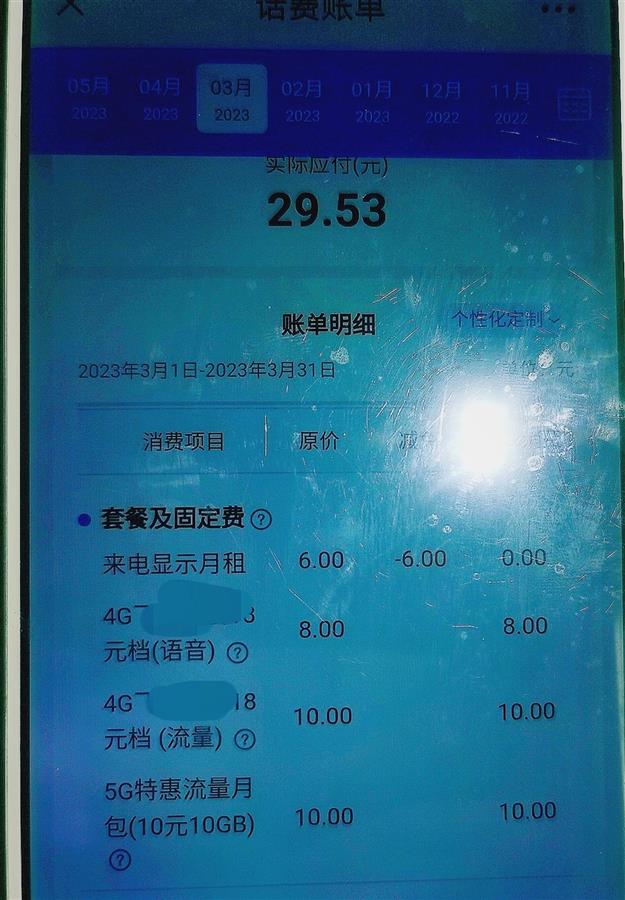
Task: Close the 话费账单 page
Action: [x=70, y=8]
